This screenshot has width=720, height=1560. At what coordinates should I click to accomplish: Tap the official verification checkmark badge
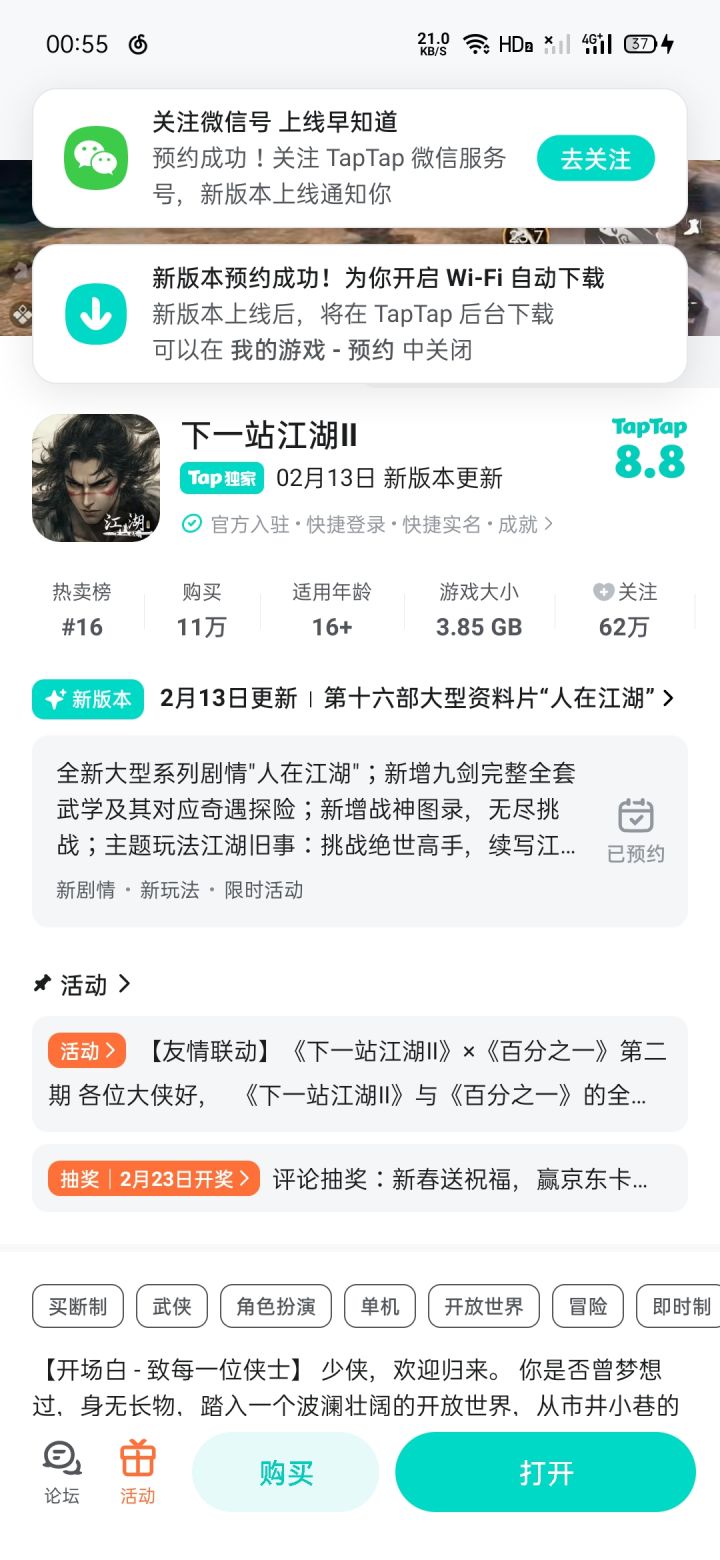(191, 523)
